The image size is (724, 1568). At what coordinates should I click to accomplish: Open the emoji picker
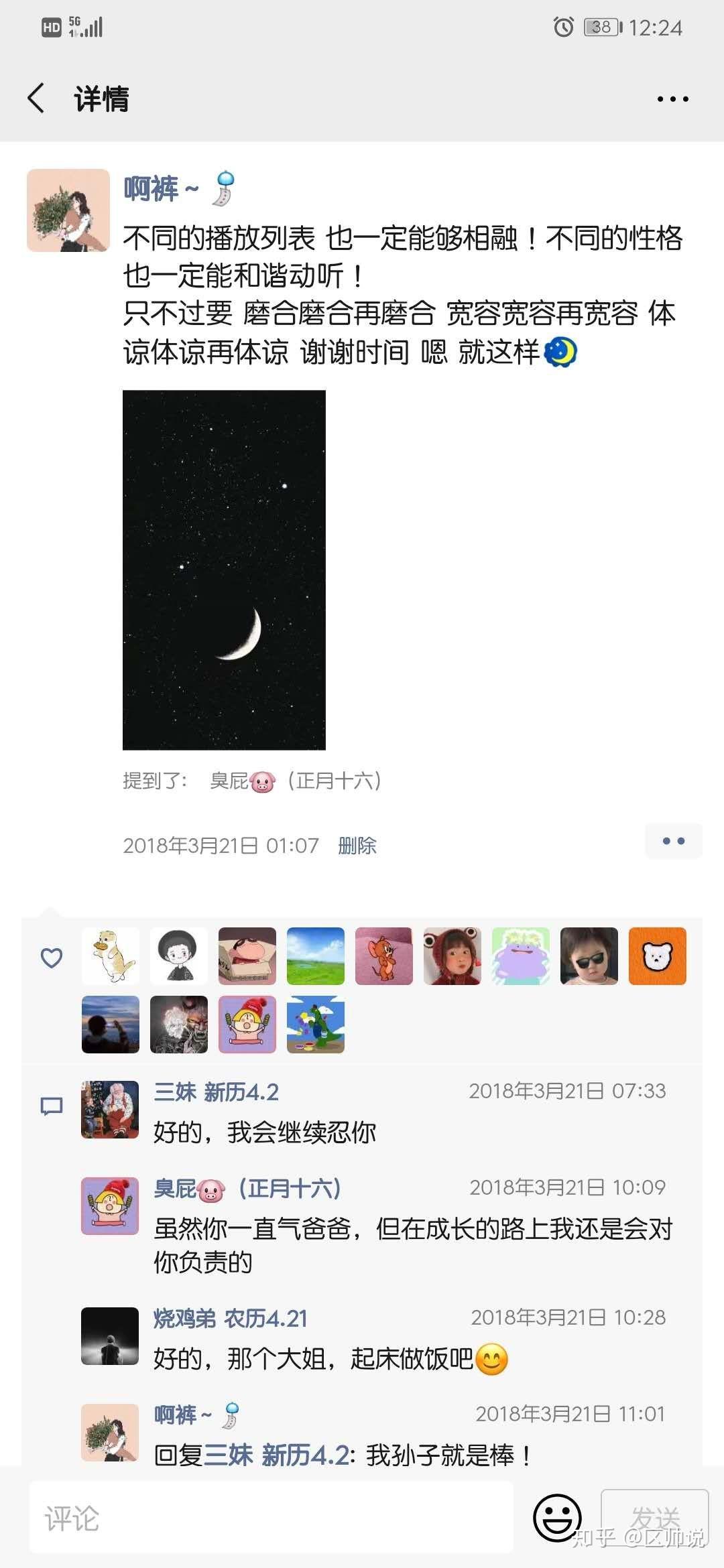tap(556, 1517)
